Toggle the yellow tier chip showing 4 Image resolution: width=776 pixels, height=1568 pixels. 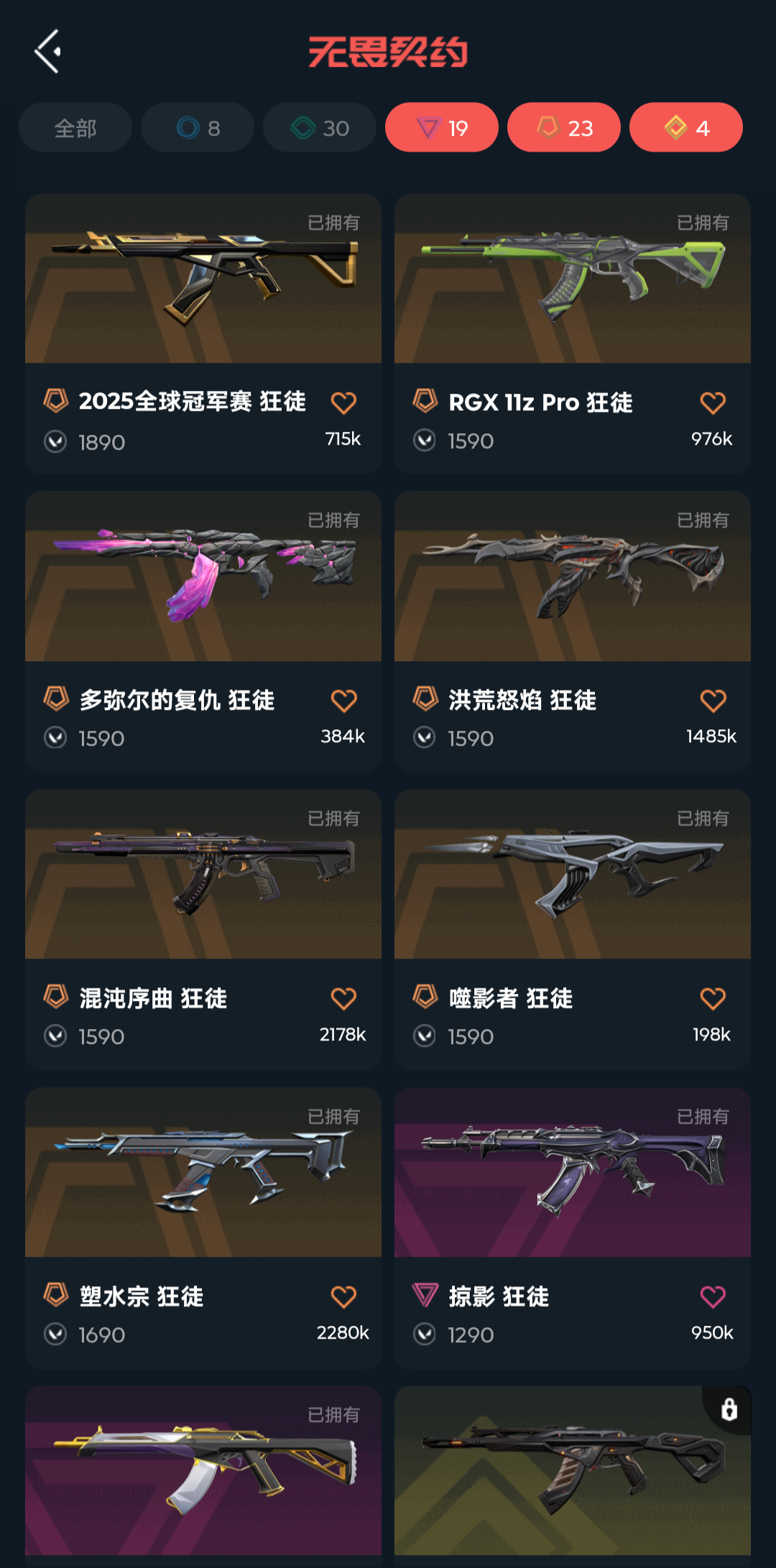(x=686, y=128)
